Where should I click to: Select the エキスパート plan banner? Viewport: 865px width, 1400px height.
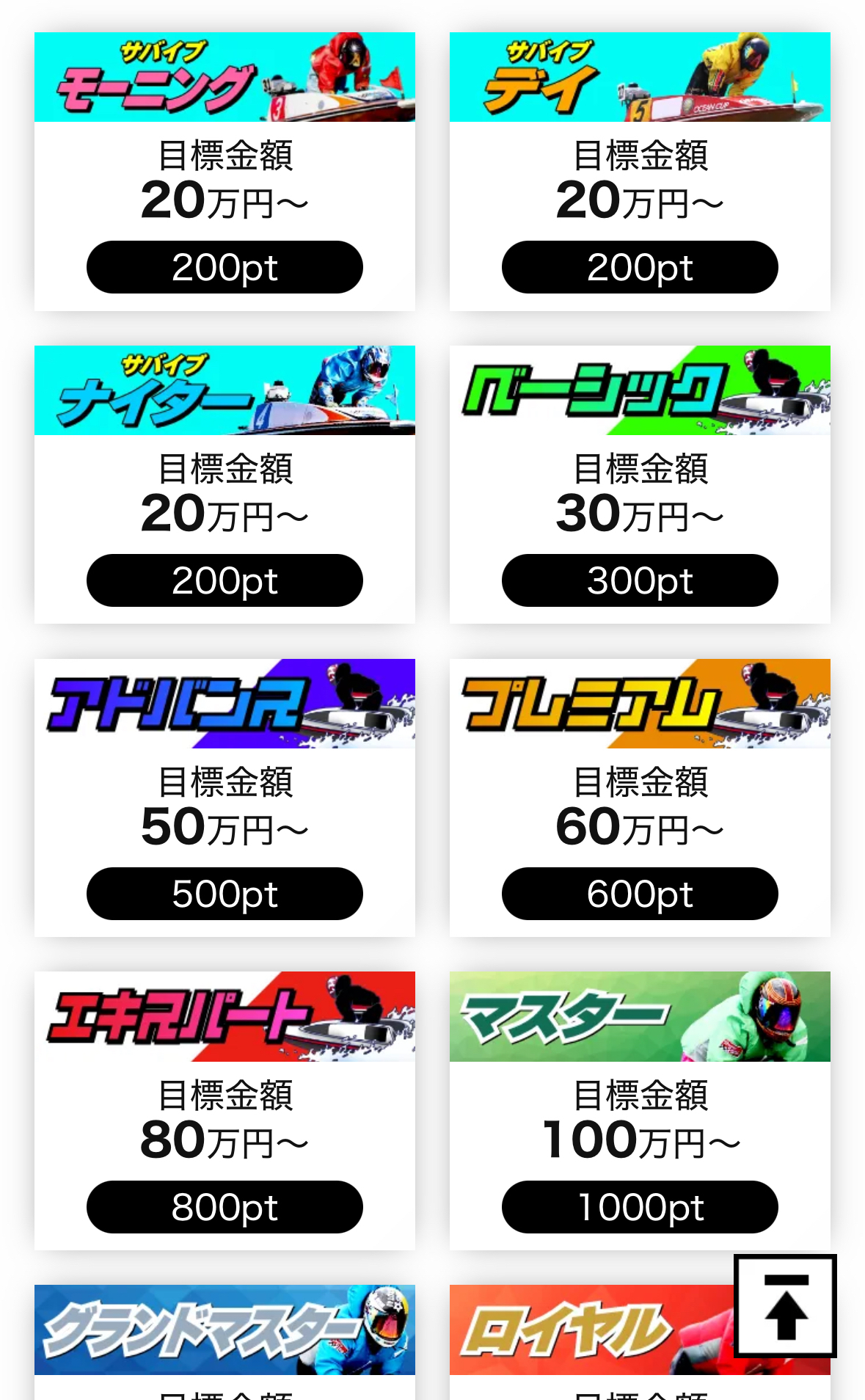(x=224, y=1016)
